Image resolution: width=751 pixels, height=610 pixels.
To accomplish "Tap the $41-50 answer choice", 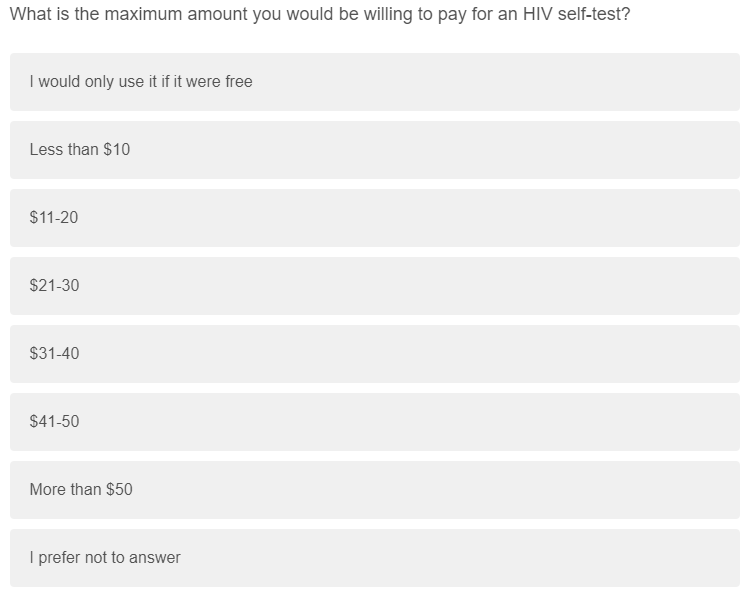I will (x=375, y=422).
